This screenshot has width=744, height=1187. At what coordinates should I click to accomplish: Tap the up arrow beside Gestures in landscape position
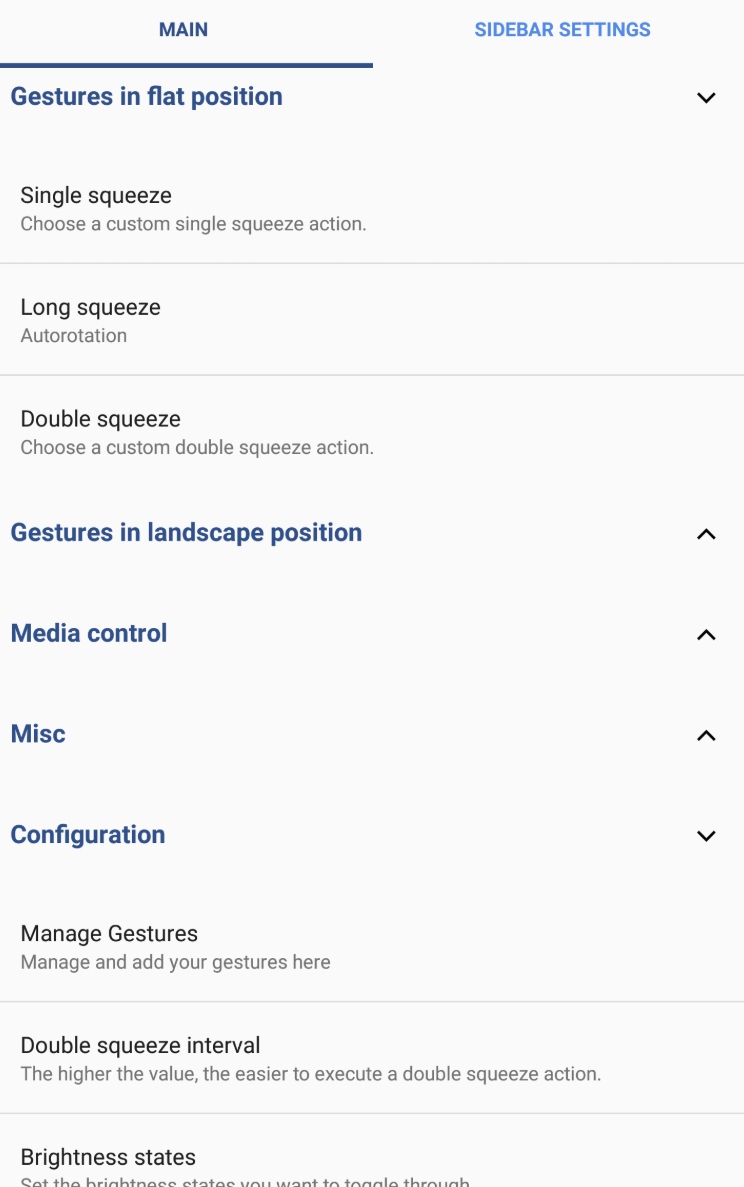pos(706,533)
